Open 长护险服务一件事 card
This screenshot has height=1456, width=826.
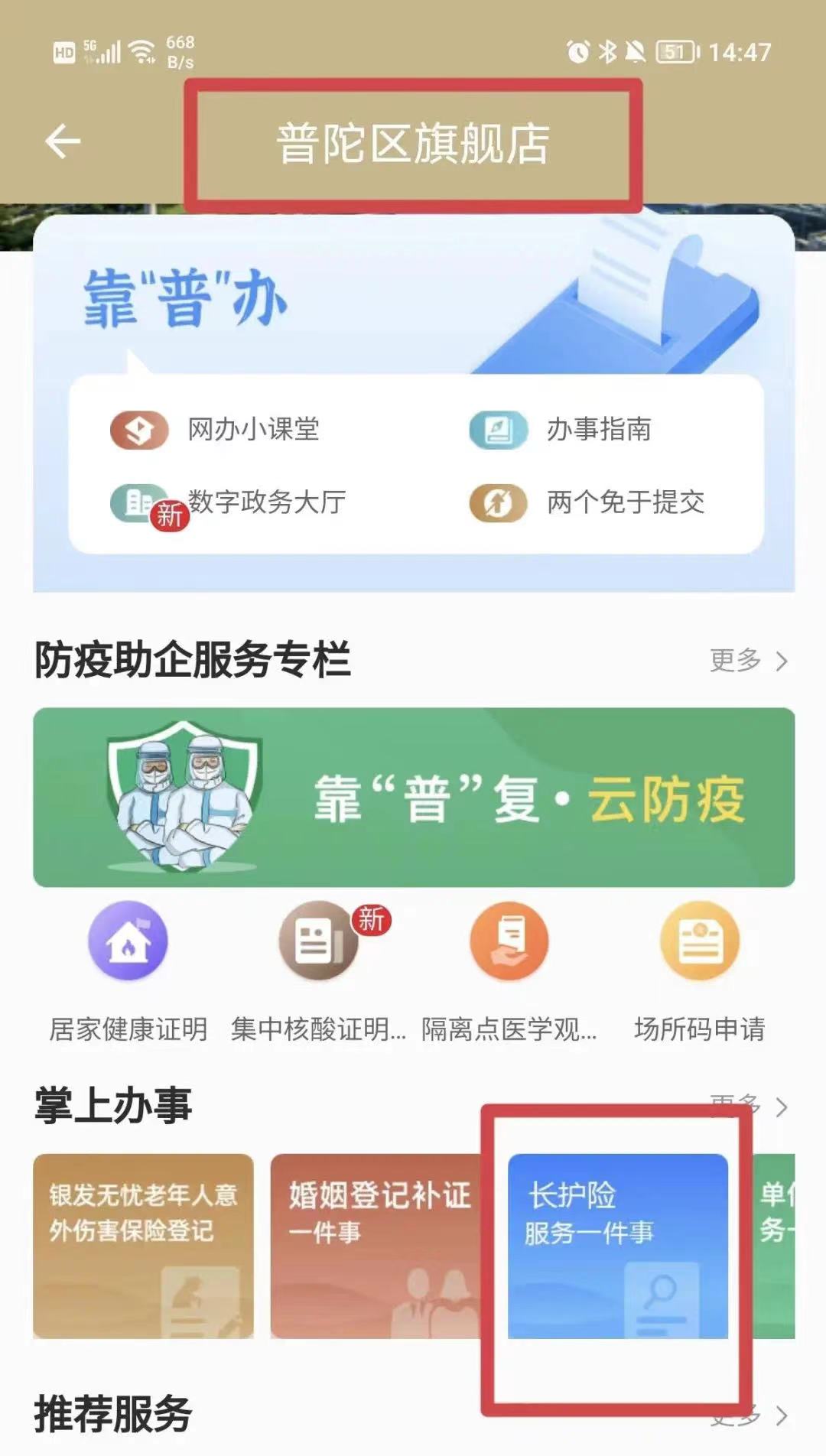[617, 1246]
